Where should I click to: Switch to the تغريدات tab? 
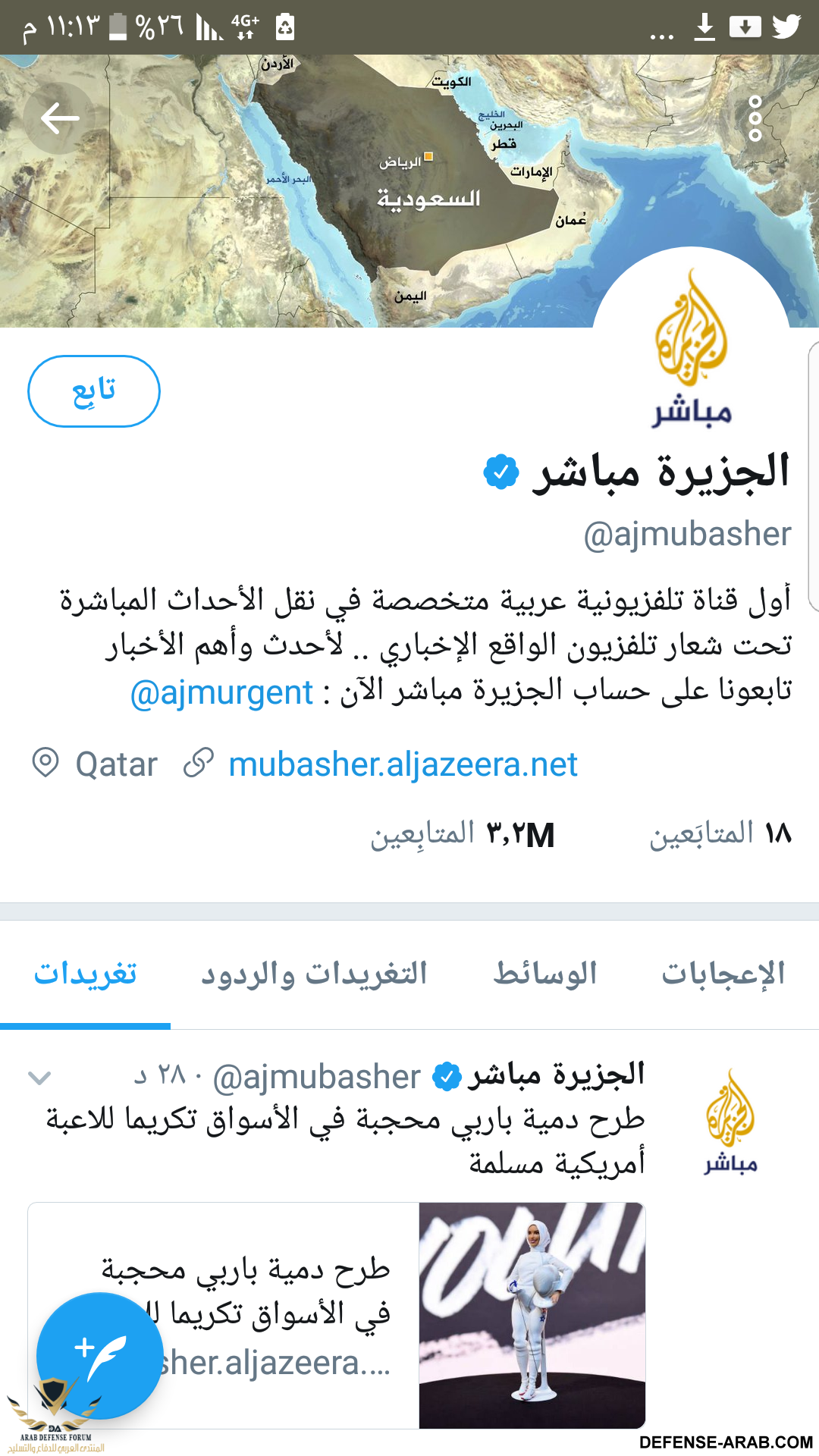tap(85, 974)
